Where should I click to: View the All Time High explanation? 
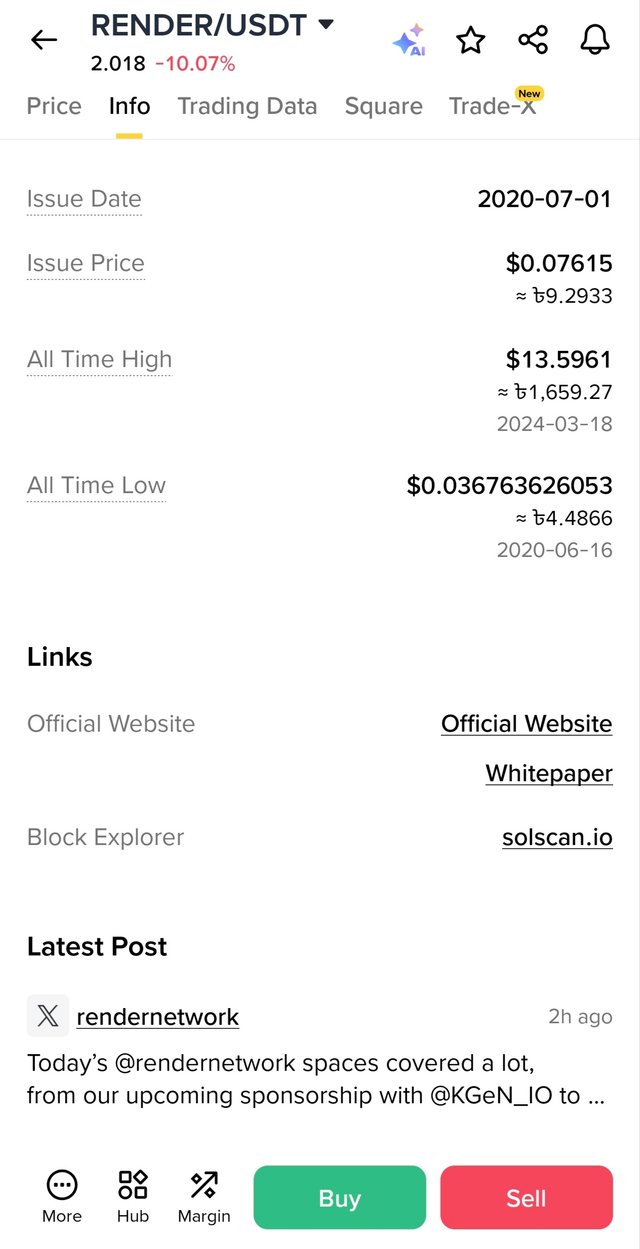click(99, 360)
